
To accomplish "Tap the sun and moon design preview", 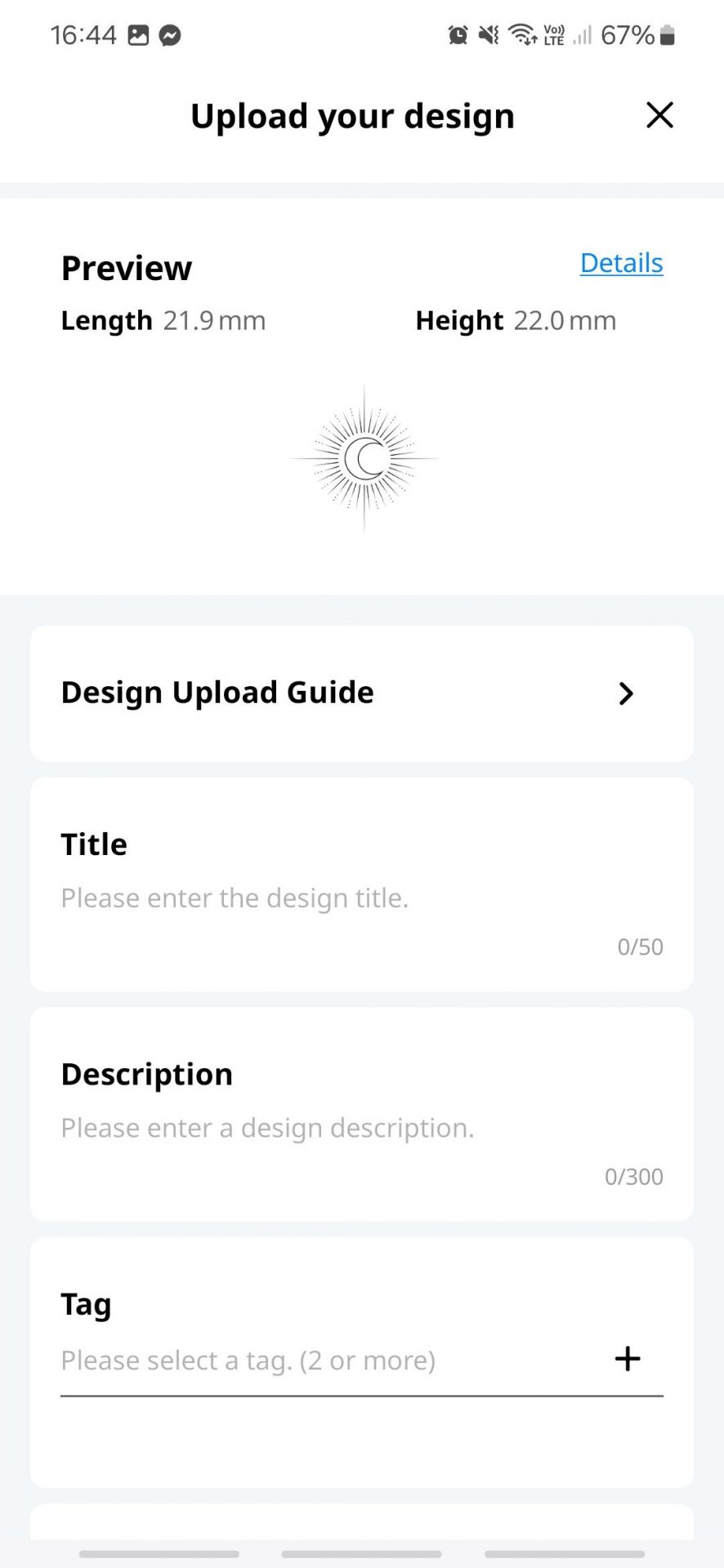I will click(x=364, y=459).
